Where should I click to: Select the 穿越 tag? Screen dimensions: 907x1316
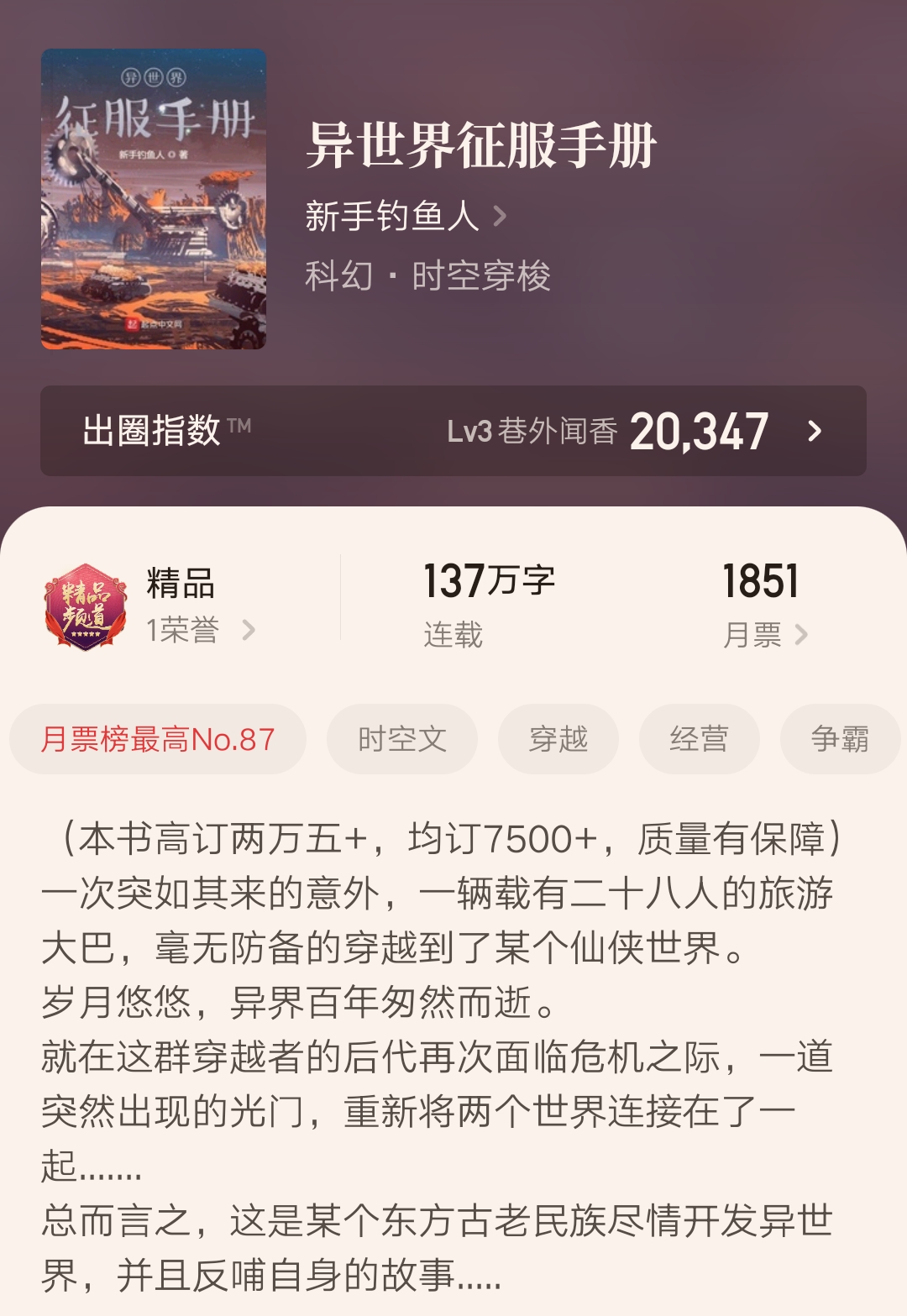[558, 739]
